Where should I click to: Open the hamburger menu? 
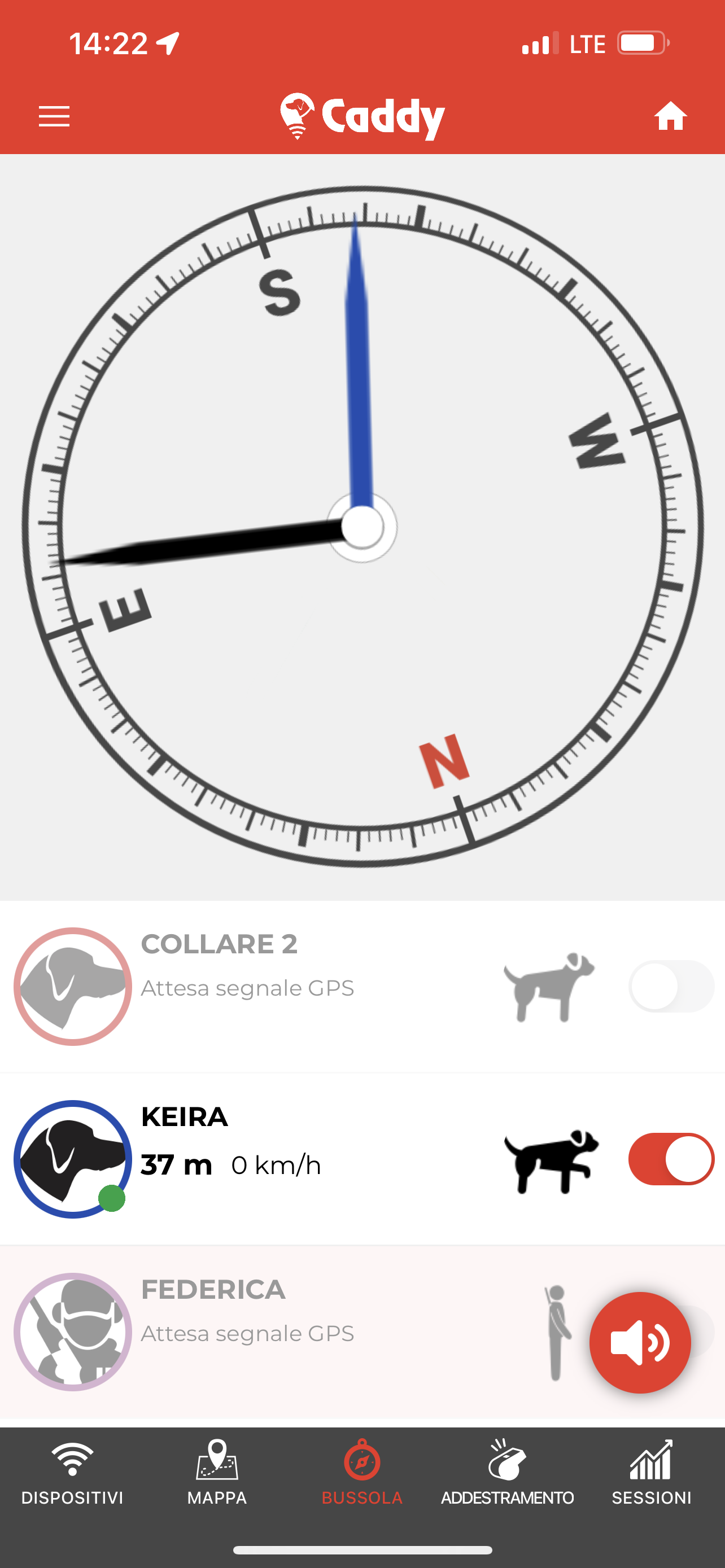(x=54, y=116)
